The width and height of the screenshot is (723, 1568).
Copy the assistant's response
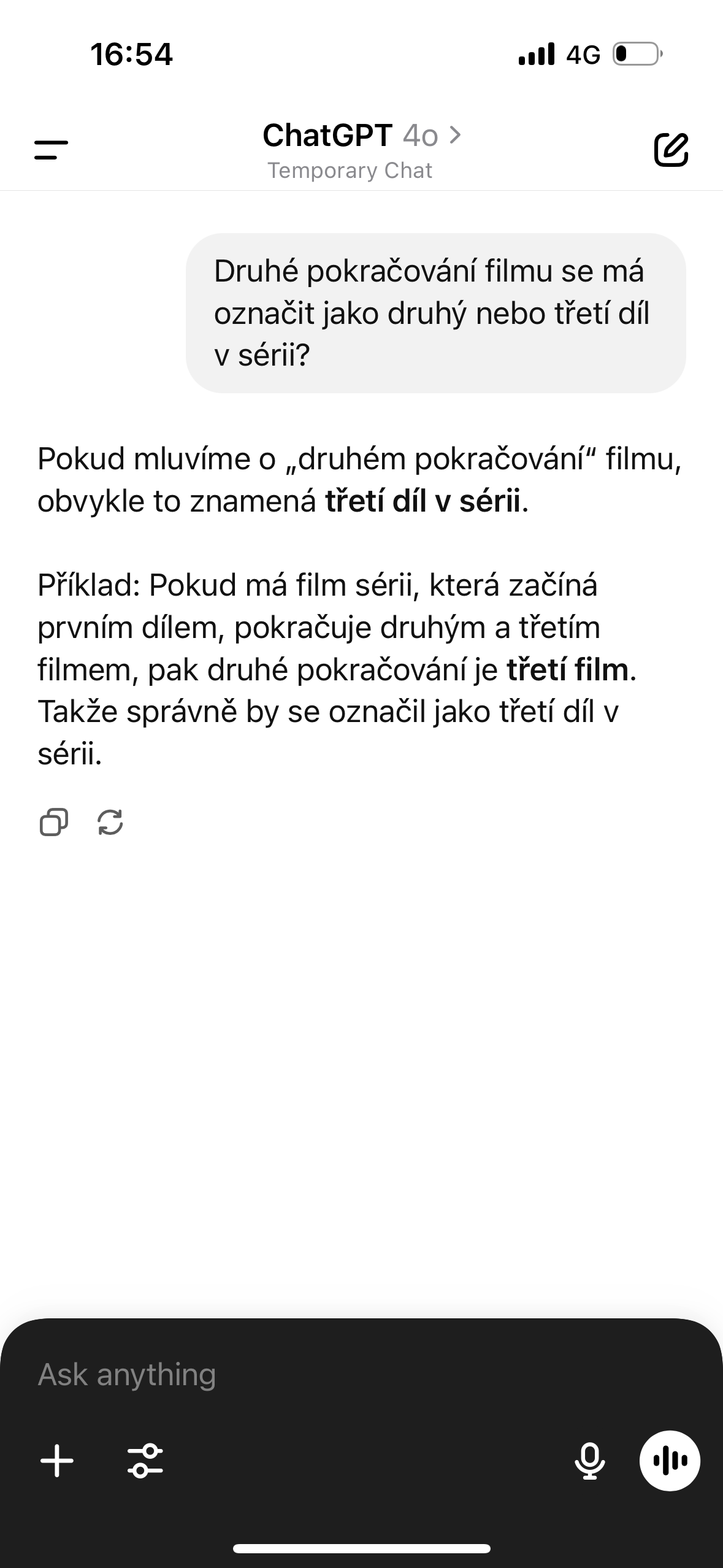click(53, 822)
